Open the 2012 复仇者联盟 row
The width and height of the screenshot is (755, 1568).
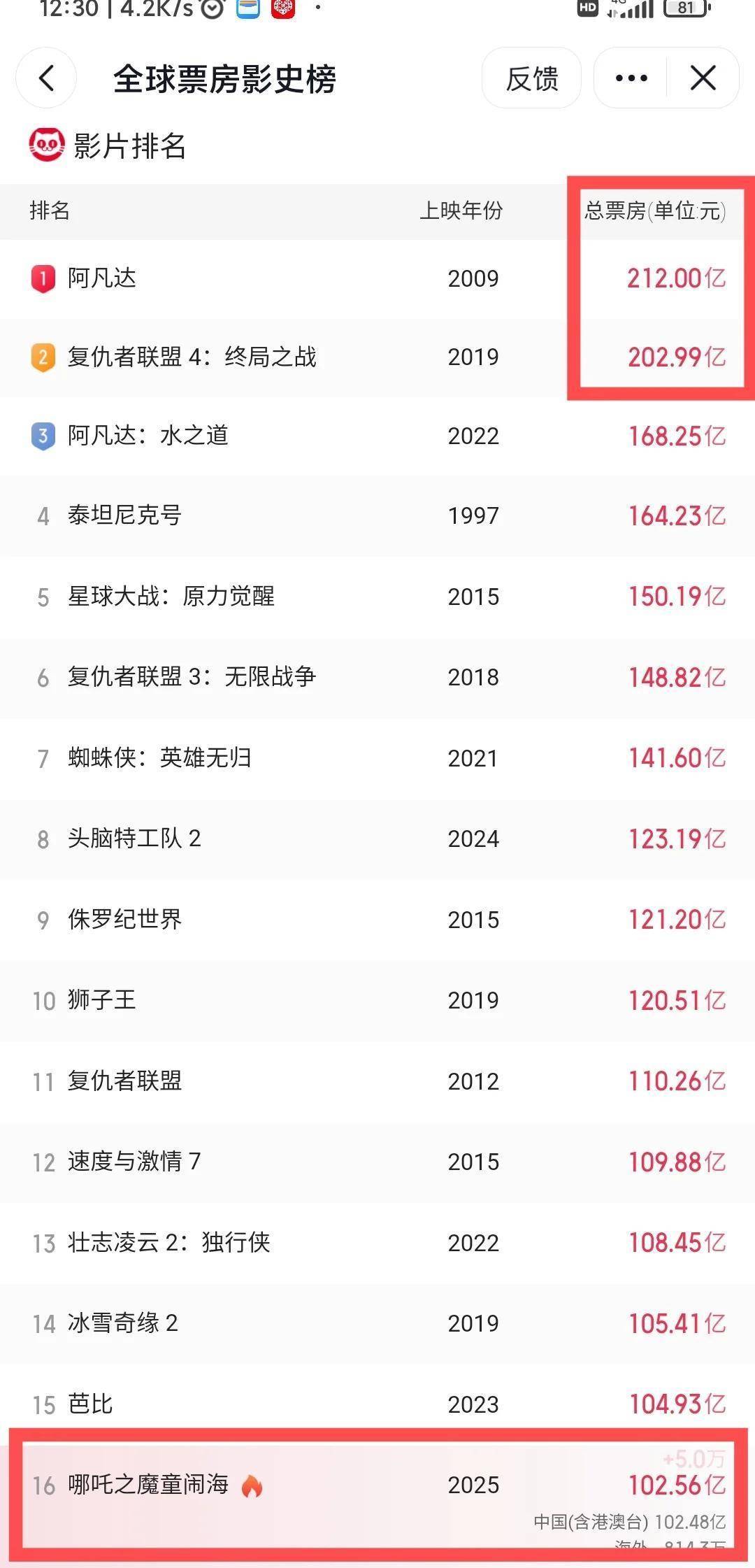pos(125,1081)
